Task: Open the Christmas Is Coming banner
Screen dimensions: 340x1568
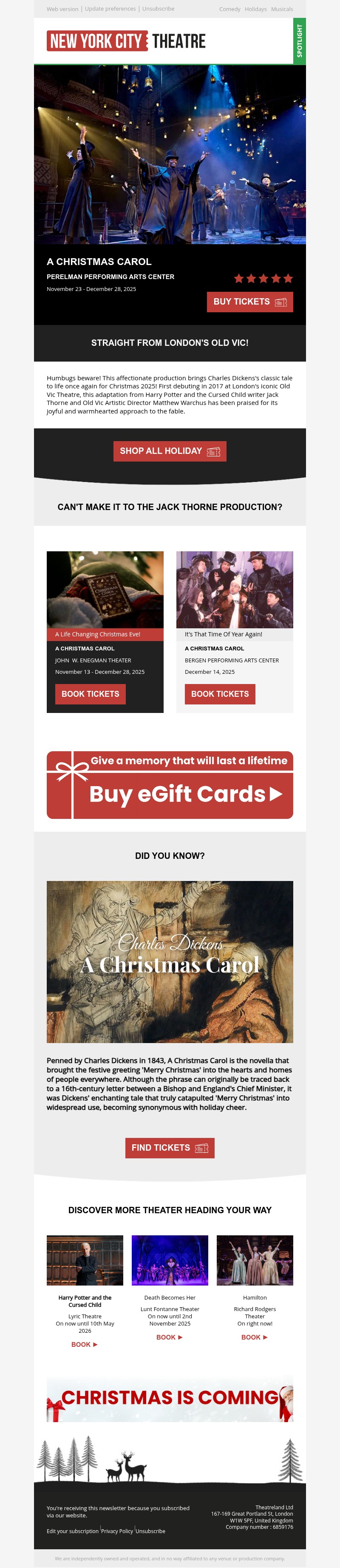Action: tap(170, 1400)
